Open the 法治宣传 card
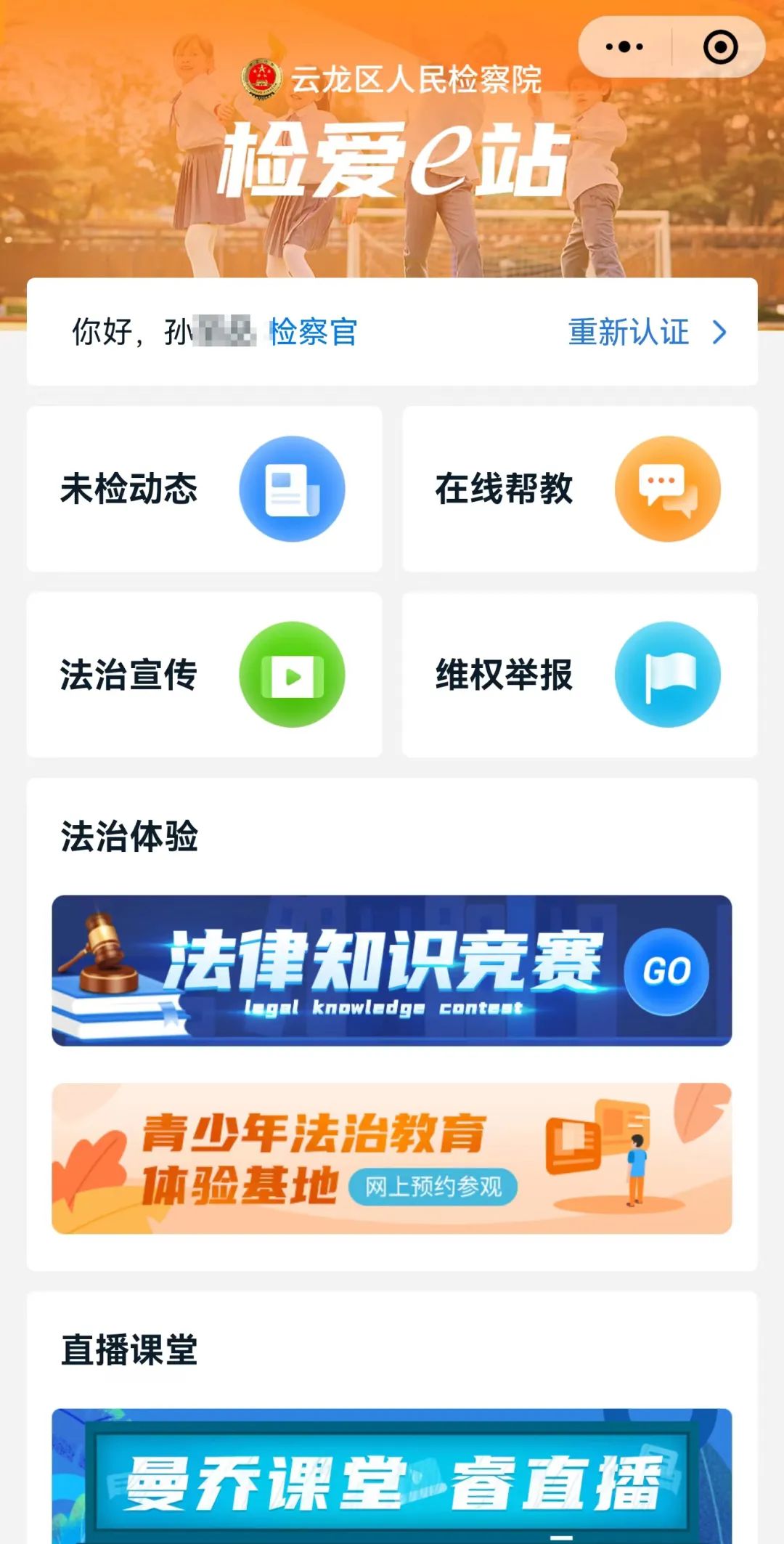Screen dimensions: 784x1544 pos(204,675)
